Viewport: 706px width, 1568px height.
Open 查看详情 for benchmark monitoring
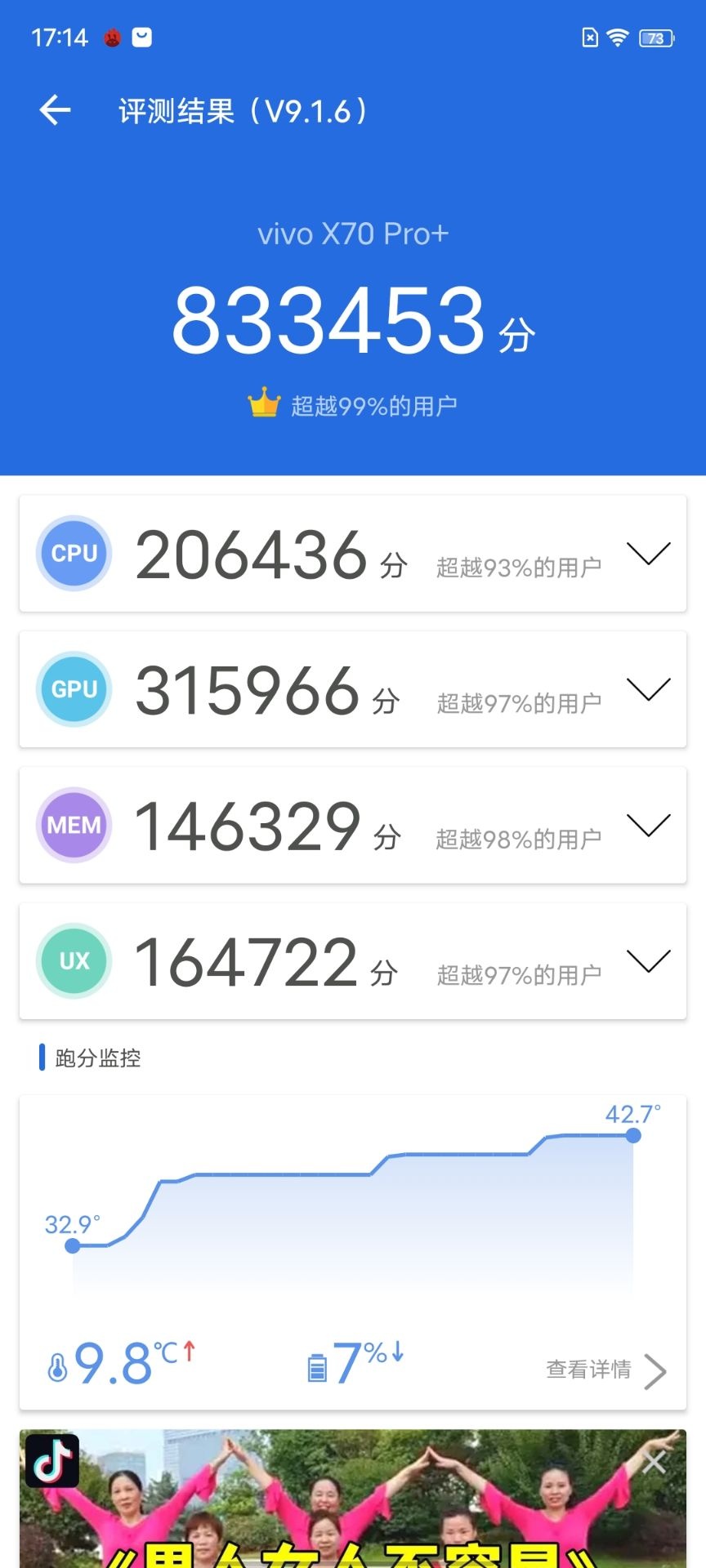pyautogui.click(x=606, y=1370)
